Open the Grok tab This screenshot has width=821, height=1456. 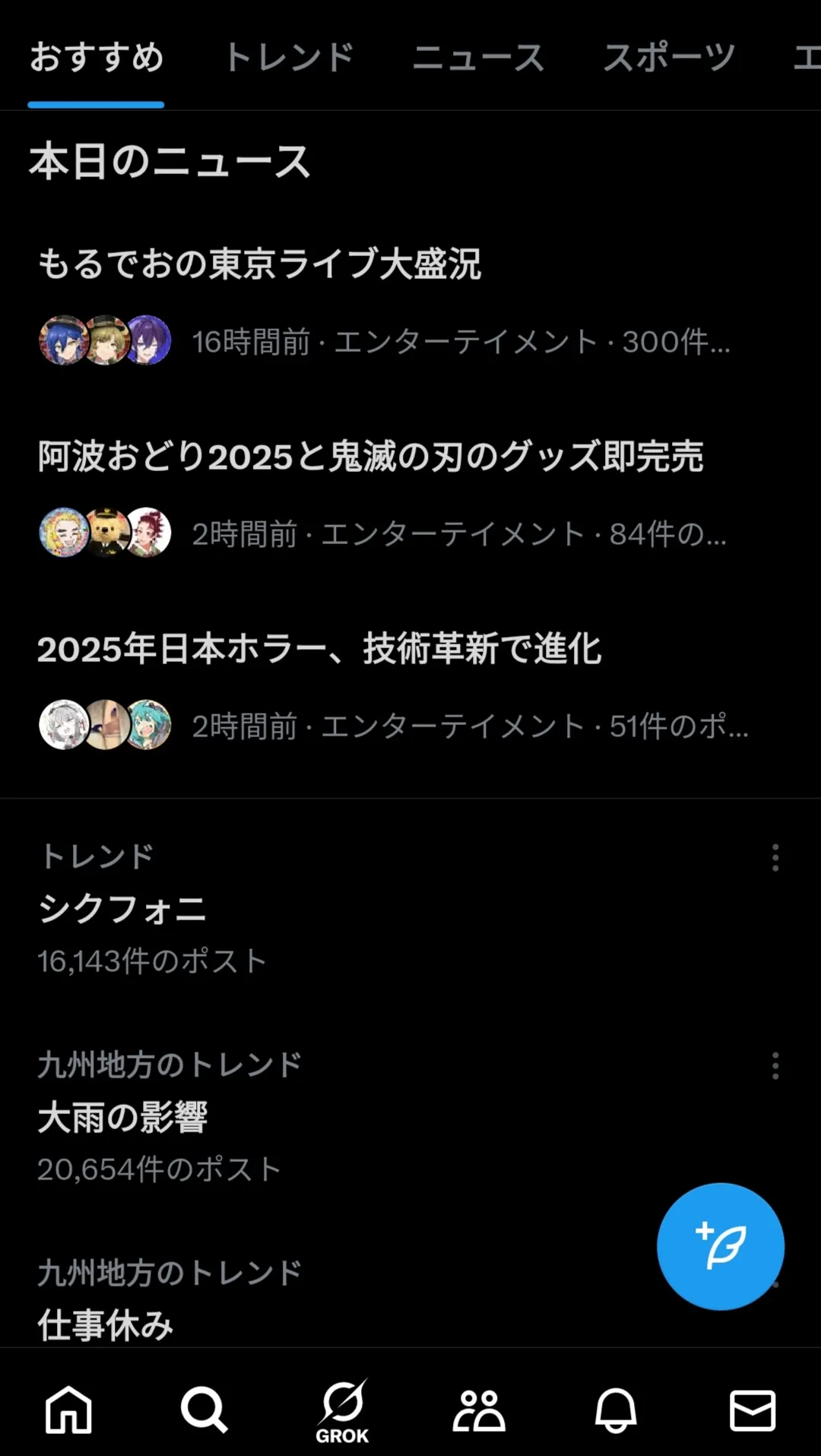(342, 1410)
